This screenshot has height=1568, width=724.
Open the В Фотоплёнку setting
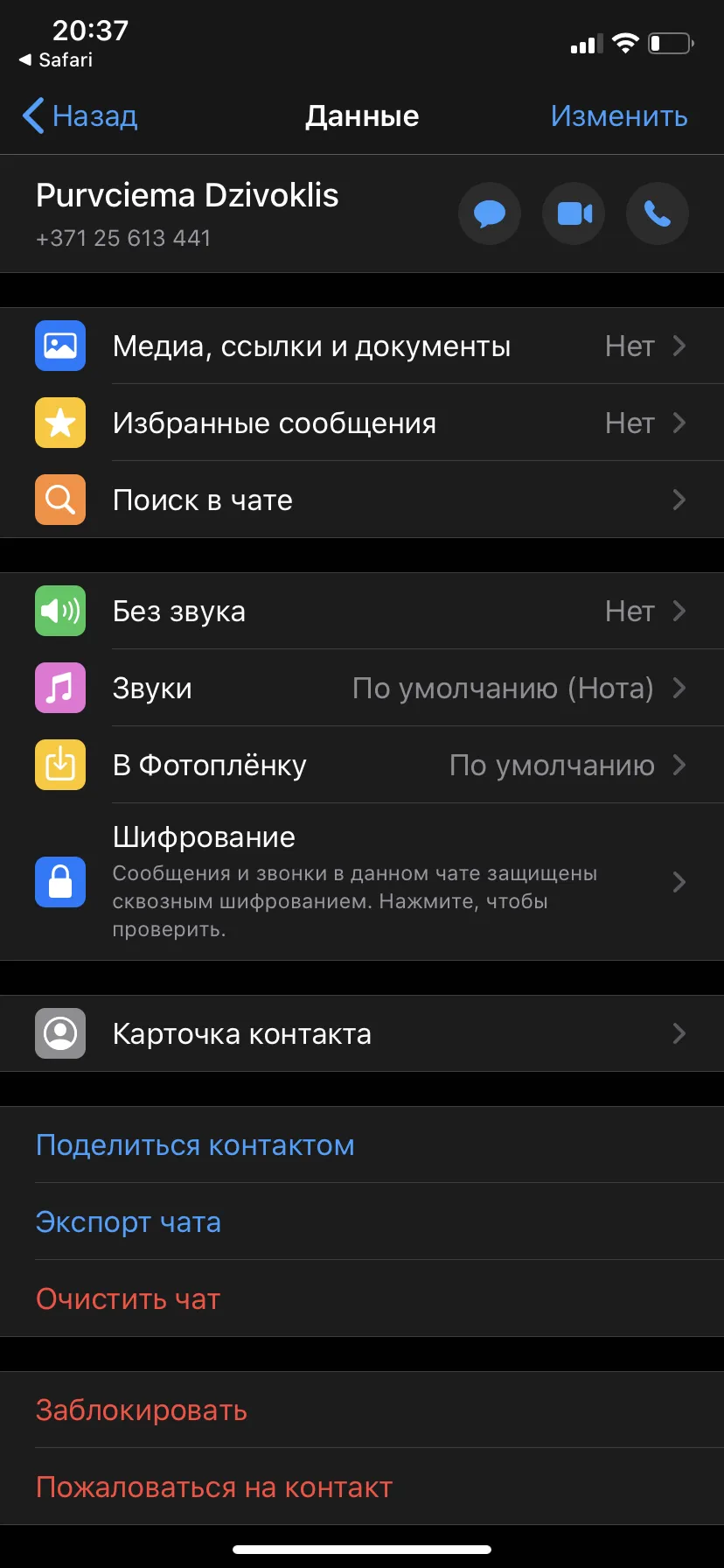tap(362, 765)
